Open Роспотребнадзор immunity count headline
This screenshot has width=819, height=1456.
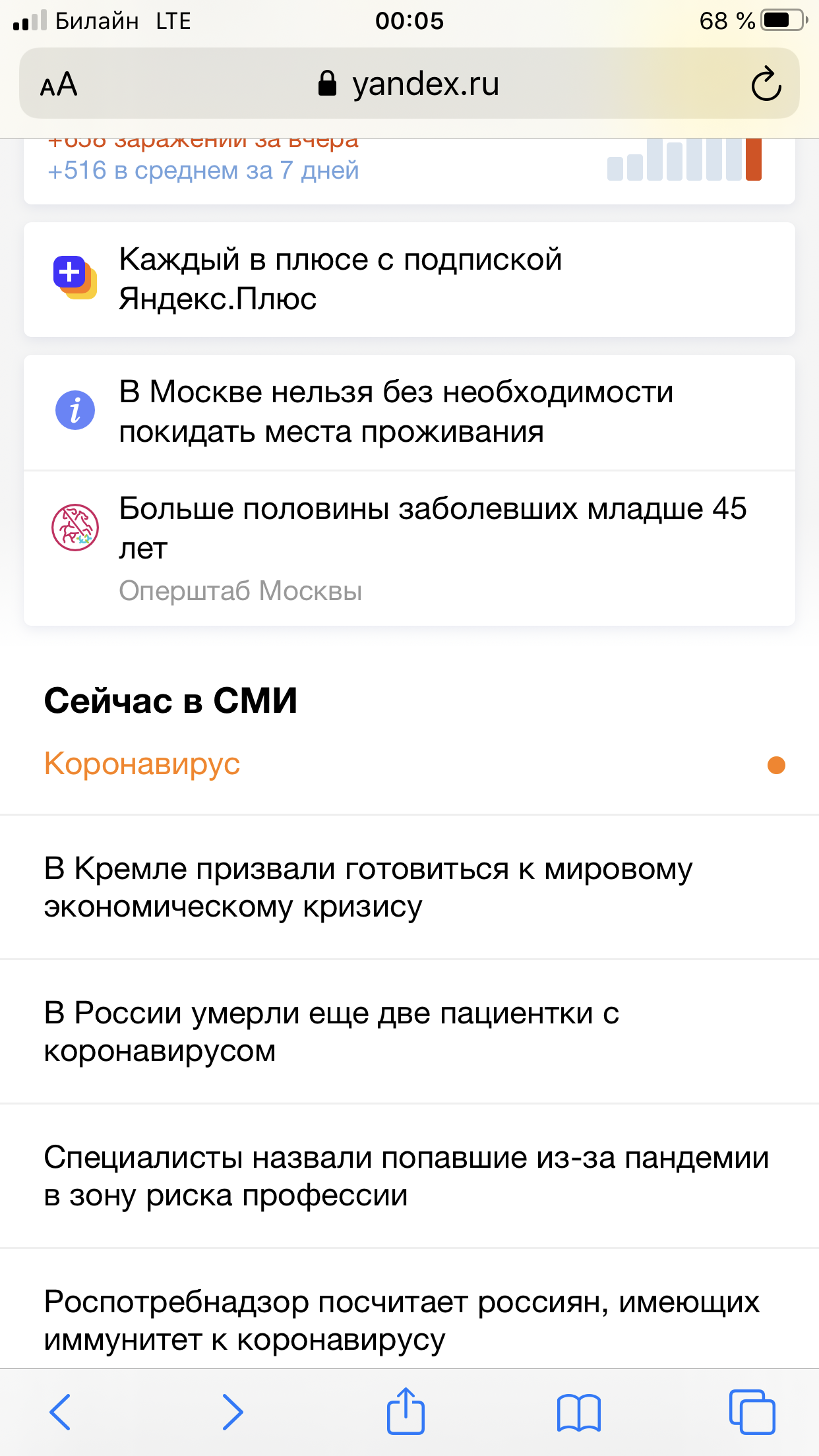pos(401,1320)
